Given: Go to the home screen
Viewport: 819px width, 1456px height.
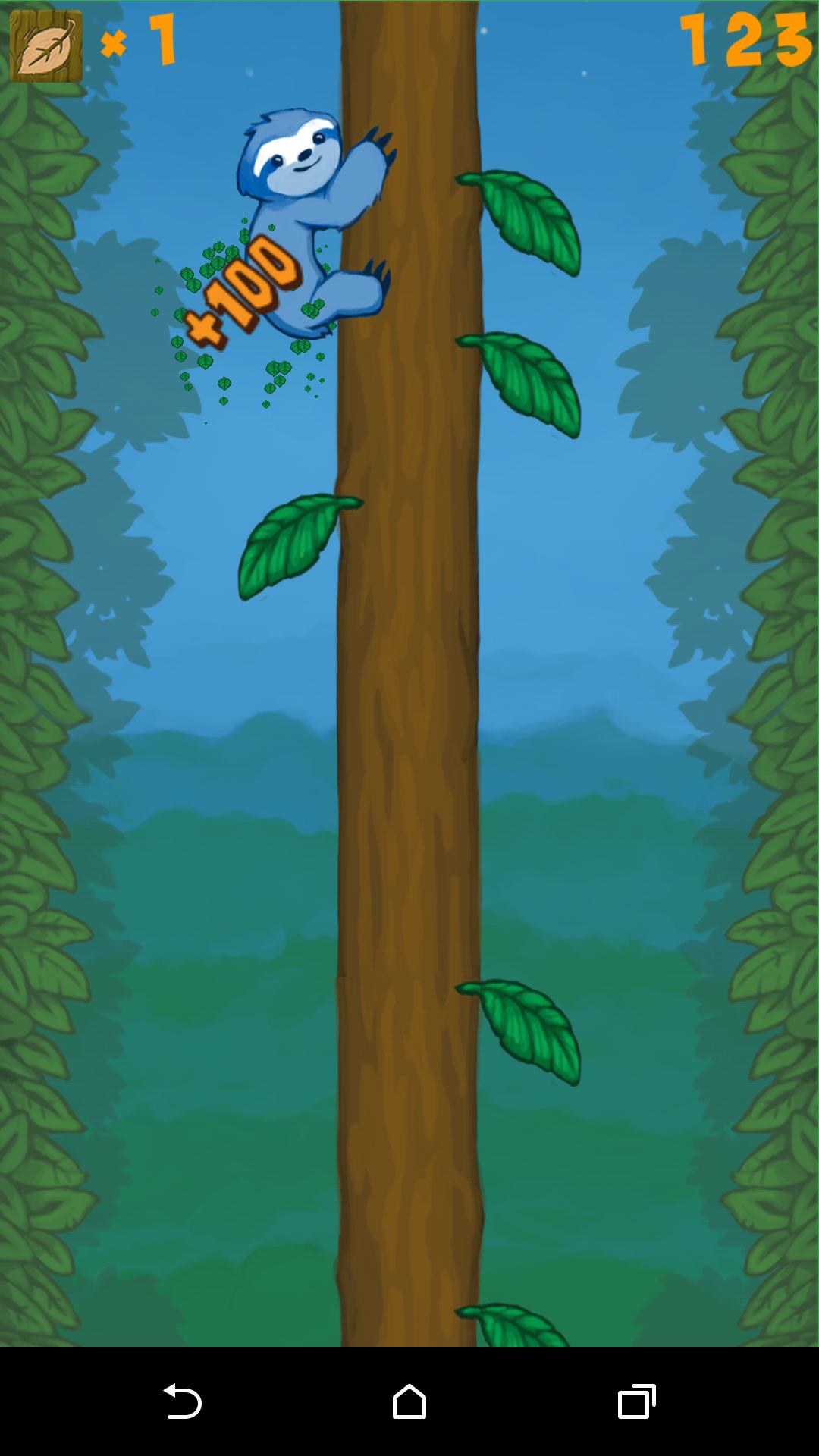Looking at the screenshot, I should (x=409, y=1401).
